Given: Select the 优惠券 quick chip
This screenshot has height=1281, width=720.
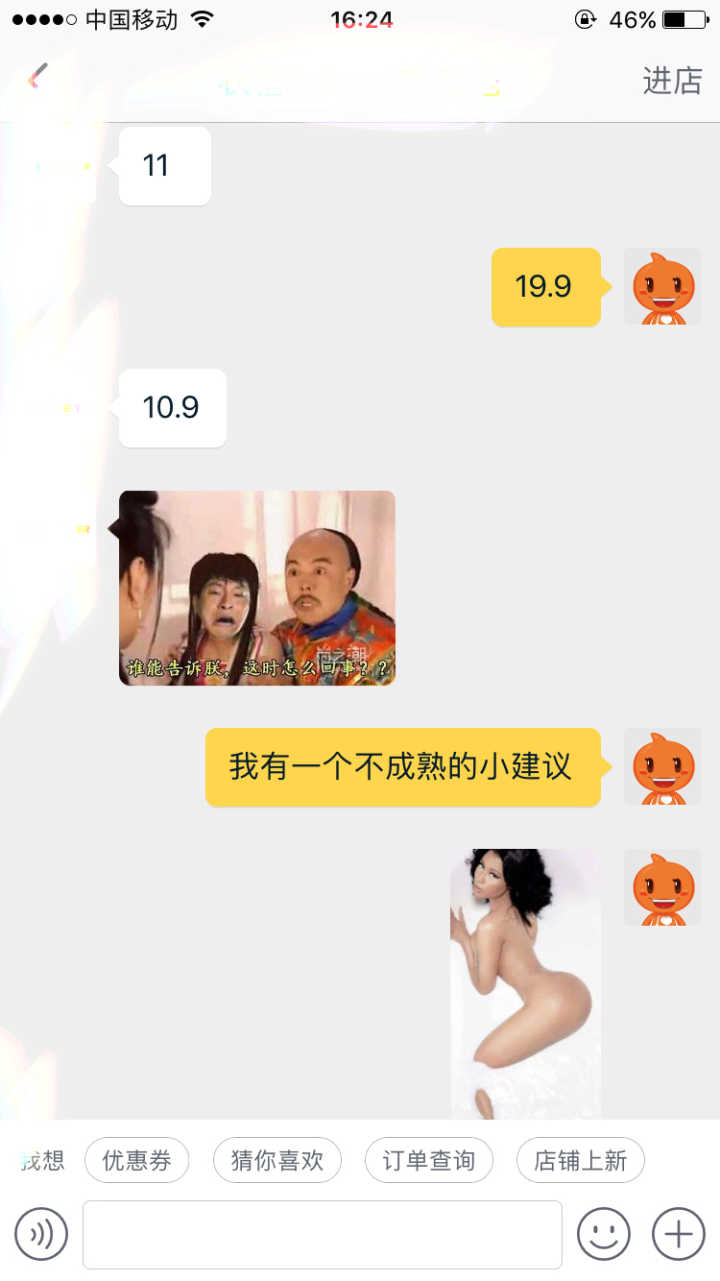Looking at the screenshot, I should (x=136, y=1161).
